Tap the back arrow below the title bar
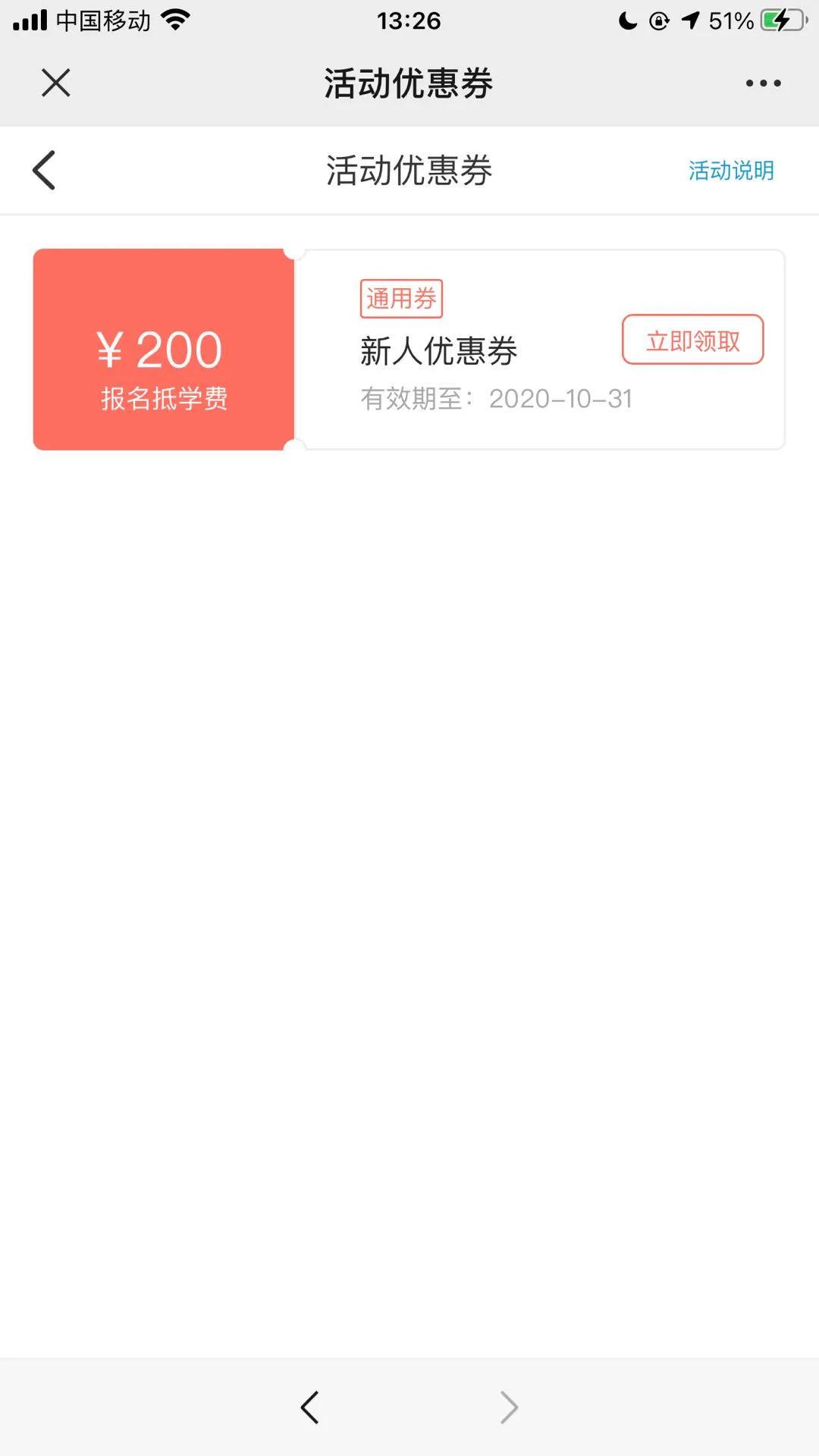Screen dimensions: 819x1456 (43, 169)
